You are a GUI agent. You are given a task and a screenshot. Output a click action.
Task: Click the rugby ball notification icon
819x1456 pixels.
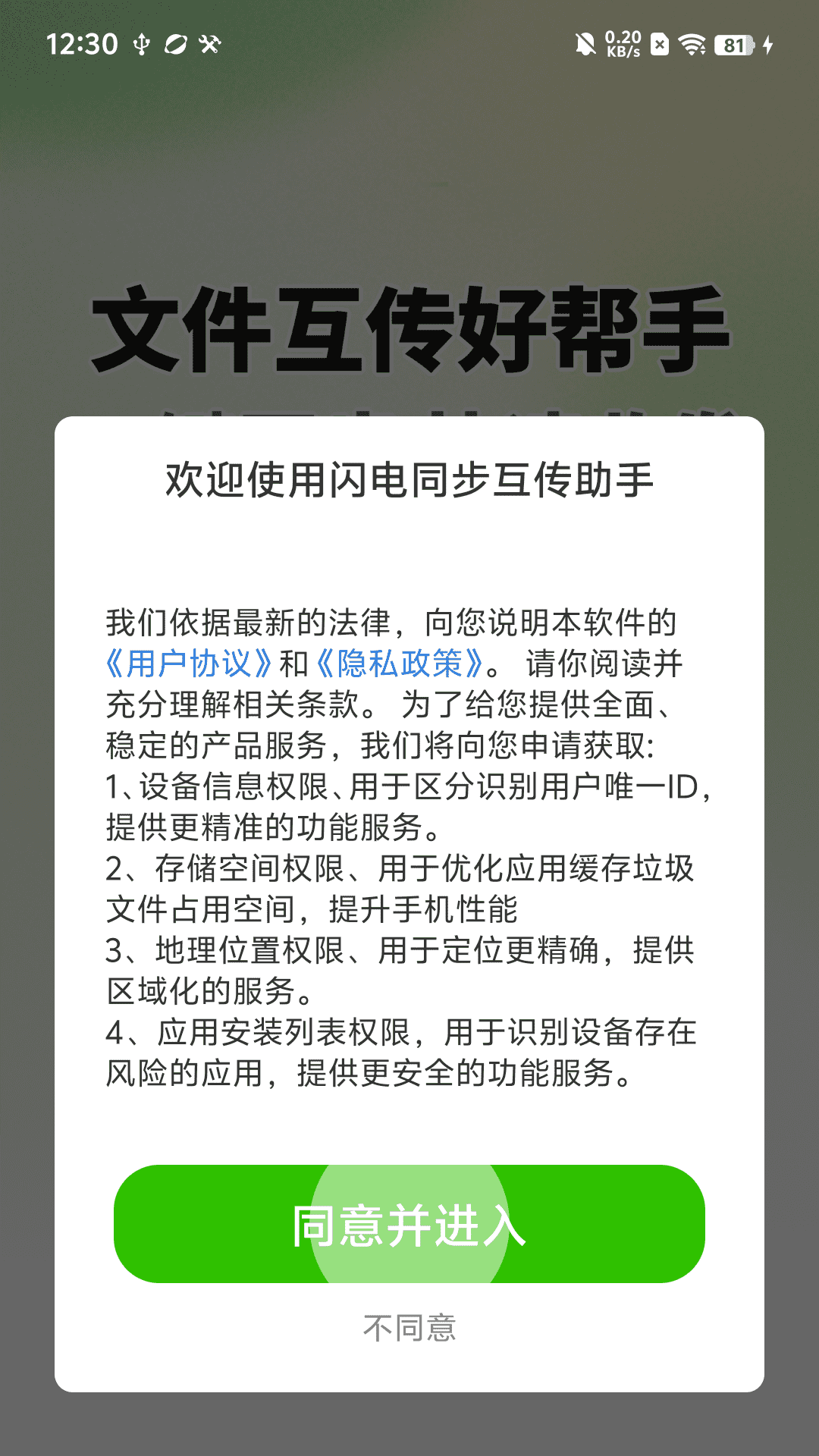[175, 44]
